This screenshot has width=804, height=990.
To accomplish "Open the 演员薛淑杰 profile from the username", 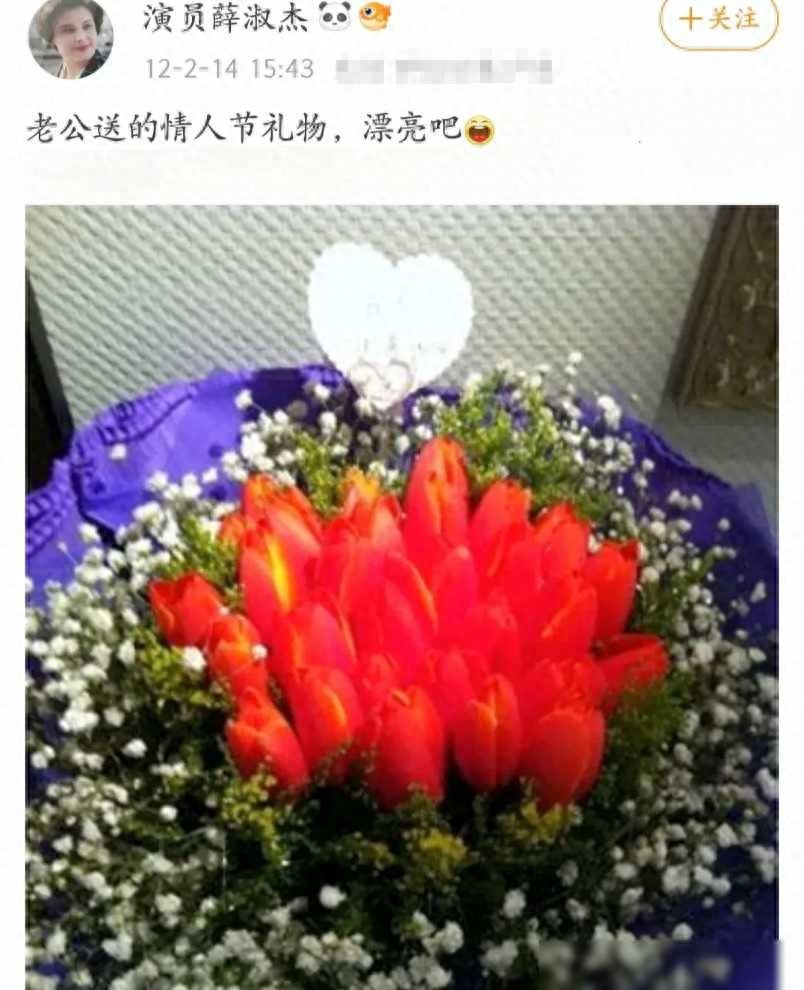I will [x=227, y=17].
